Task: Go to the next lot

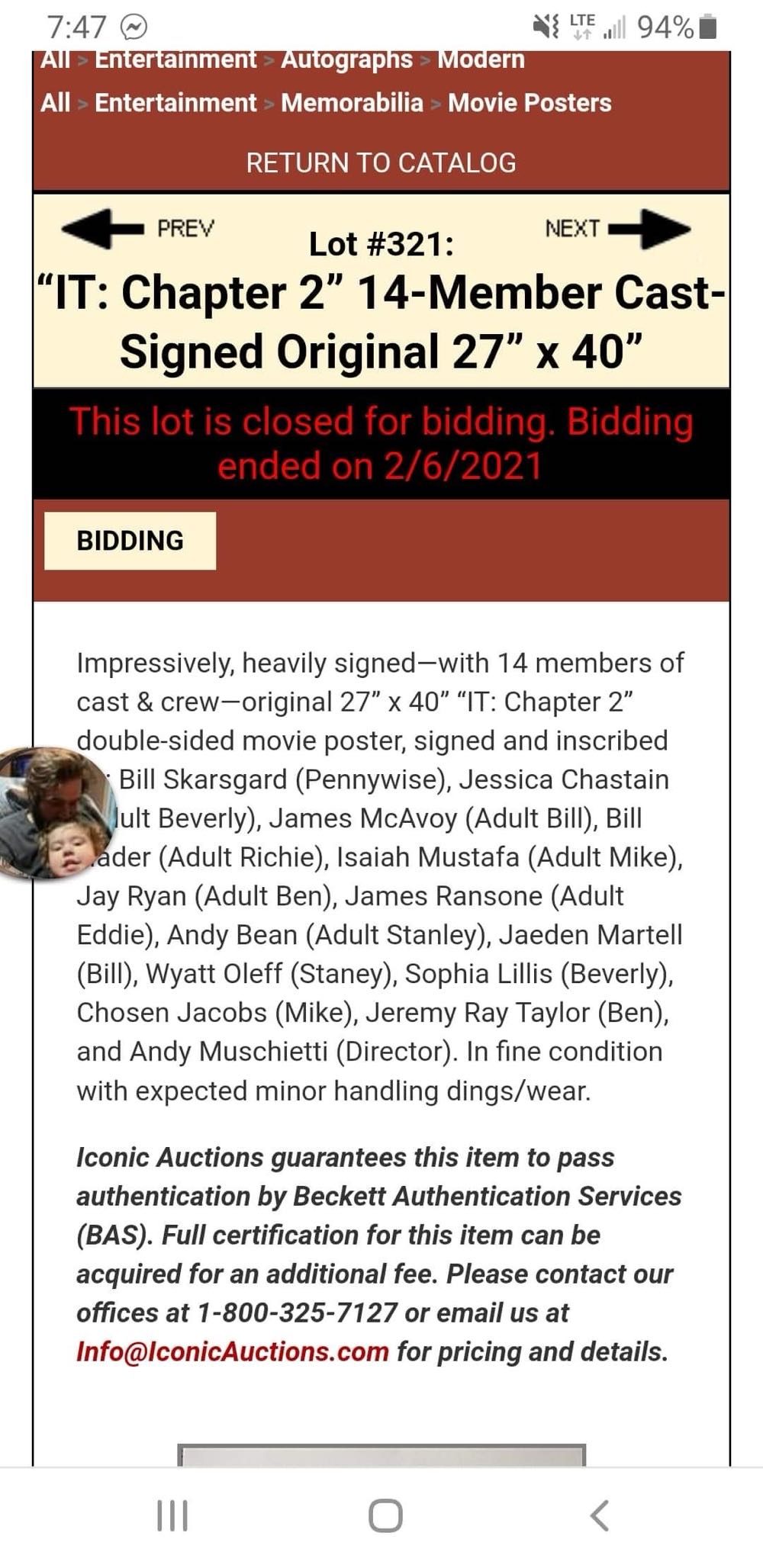Action: (x=618, y=228)
